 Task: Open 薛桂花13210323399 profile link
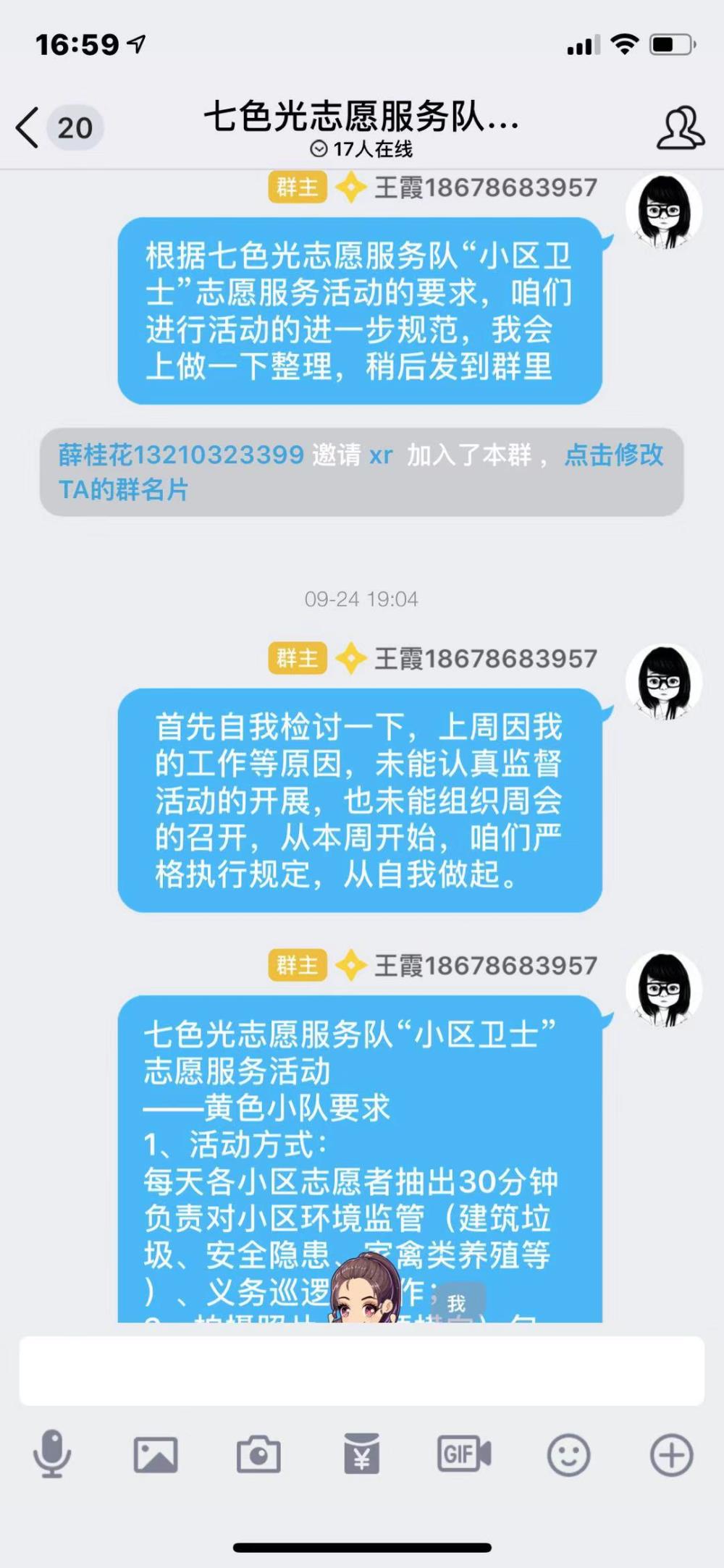point(181,455)
